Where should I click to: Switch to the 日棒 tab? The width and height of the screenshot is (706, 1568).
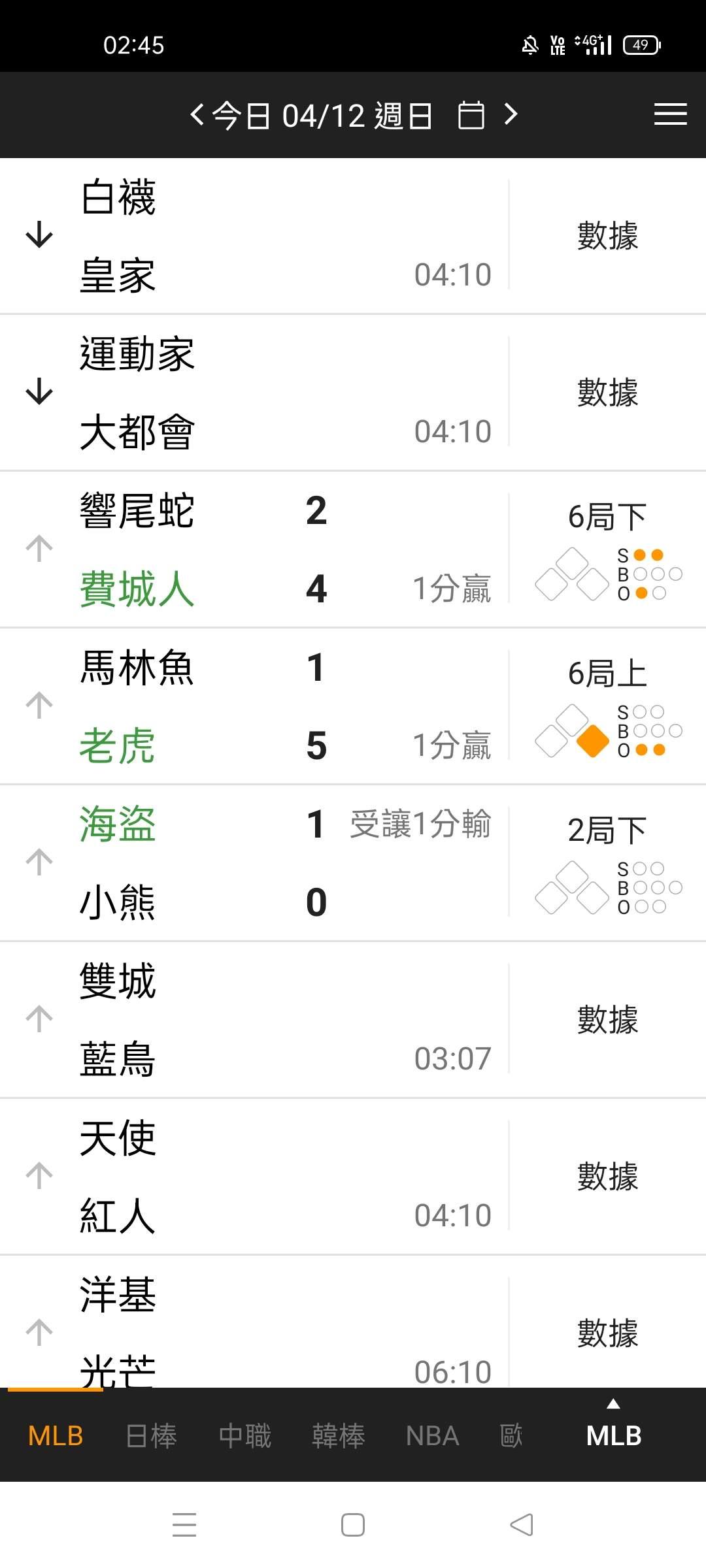point(151,1436)
